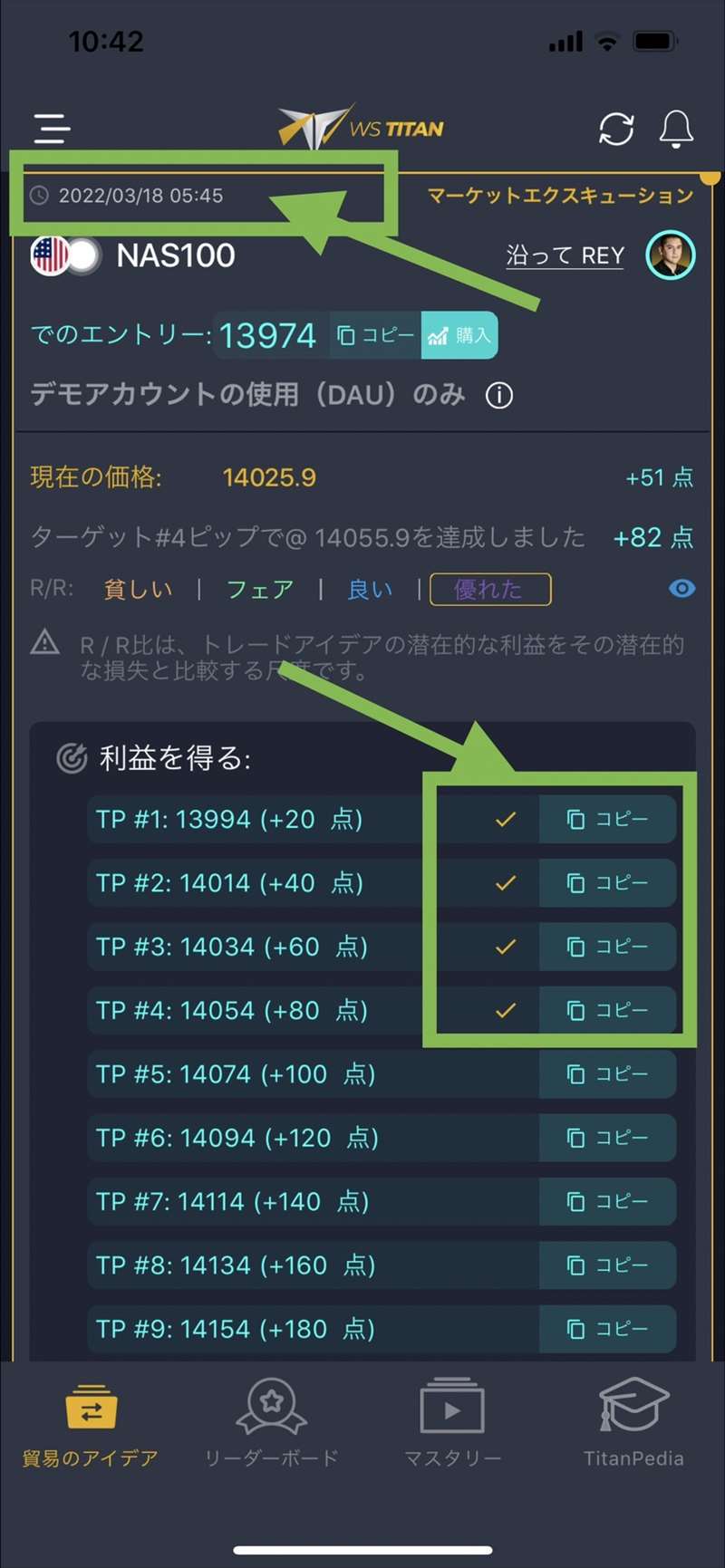The width and height of the screenshot is (725, 1568).
Task: Switch to the マスタリー tab
Action: 451,1422
